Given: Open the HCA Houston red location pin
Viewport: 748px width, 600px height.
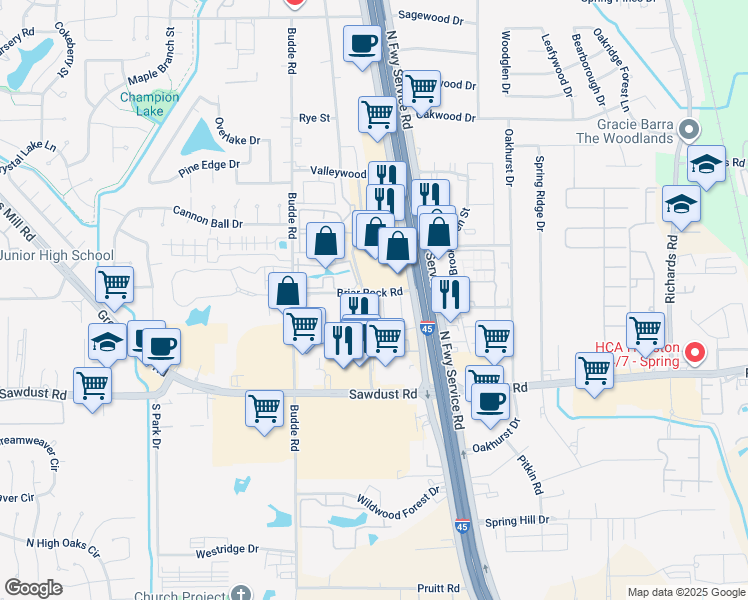Looking at the screenshot, I should click(696, 353).
